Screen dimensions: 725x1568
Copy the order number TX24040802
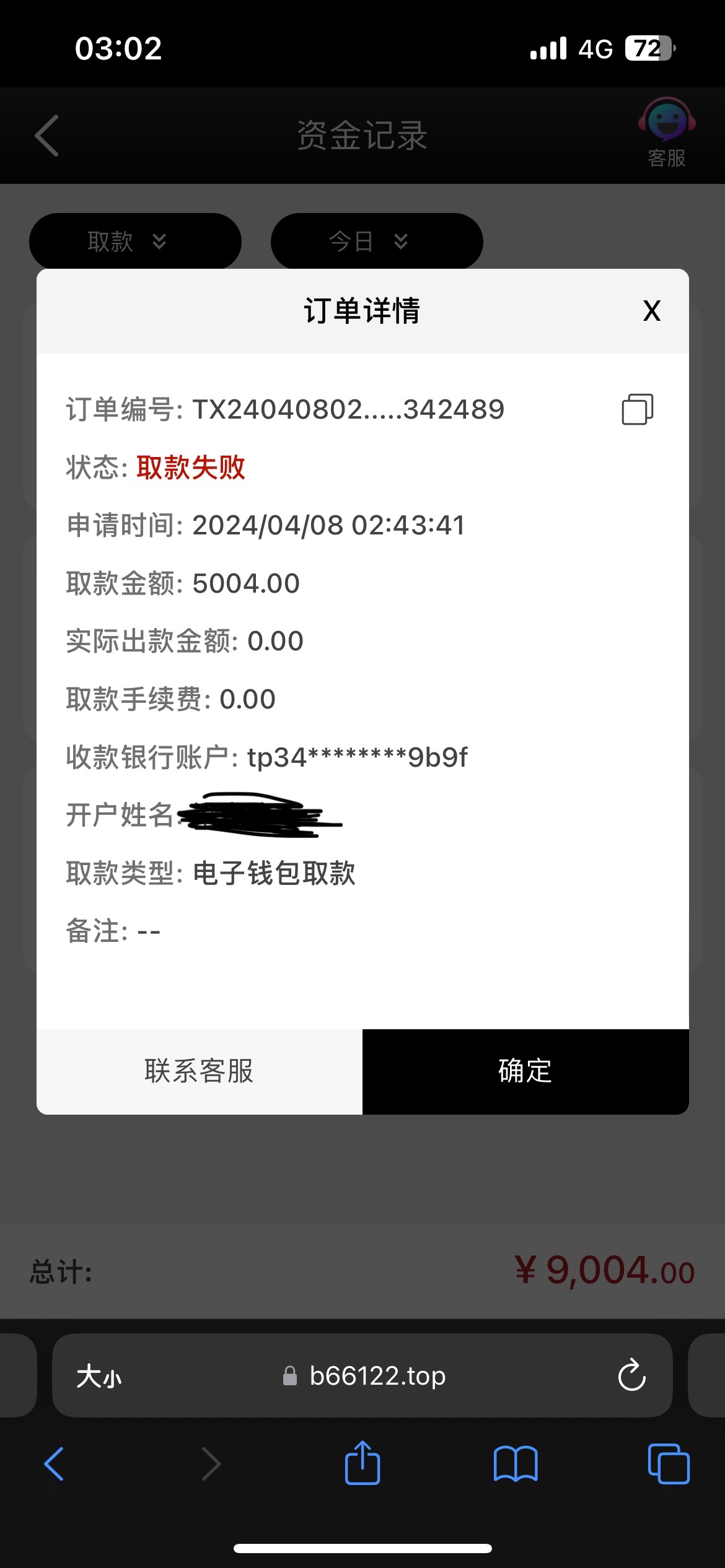(x=637, y=409)
